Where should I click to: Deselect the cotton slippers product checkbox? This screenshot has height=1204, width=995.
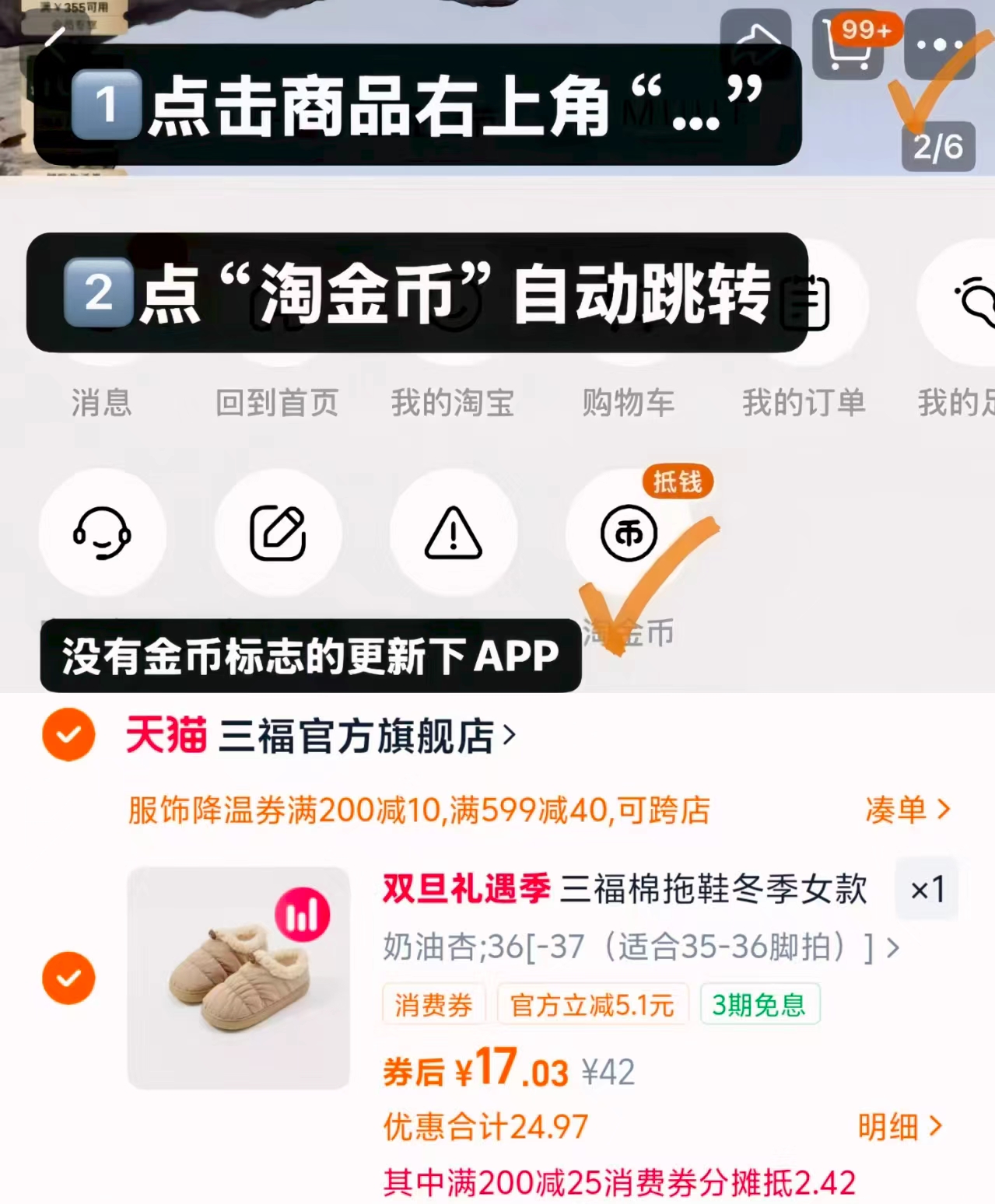coord(68,977)
